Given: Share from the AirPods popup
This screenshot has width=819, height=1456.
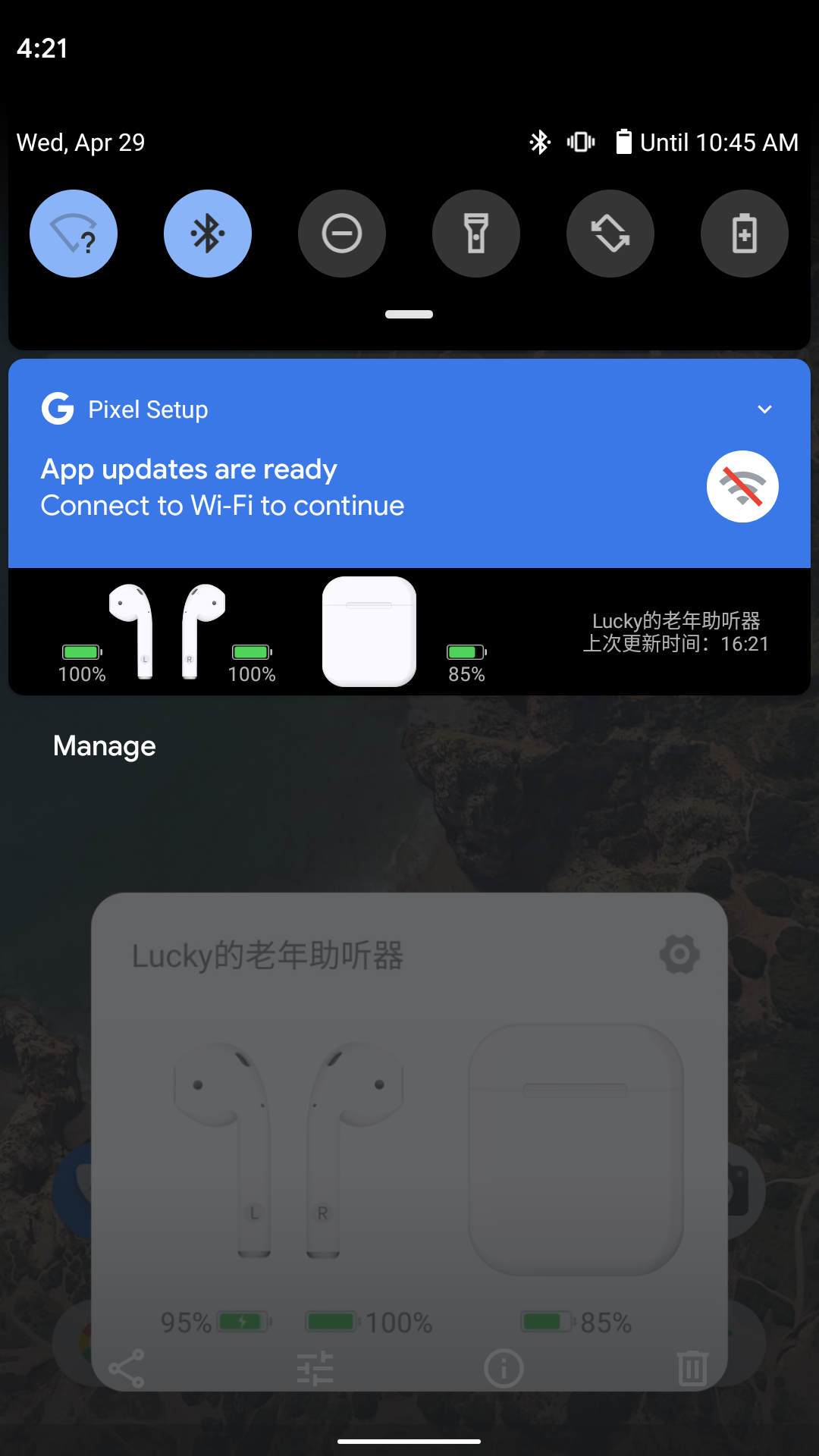Looking at the screenshot, I should tap(127, 1369).
